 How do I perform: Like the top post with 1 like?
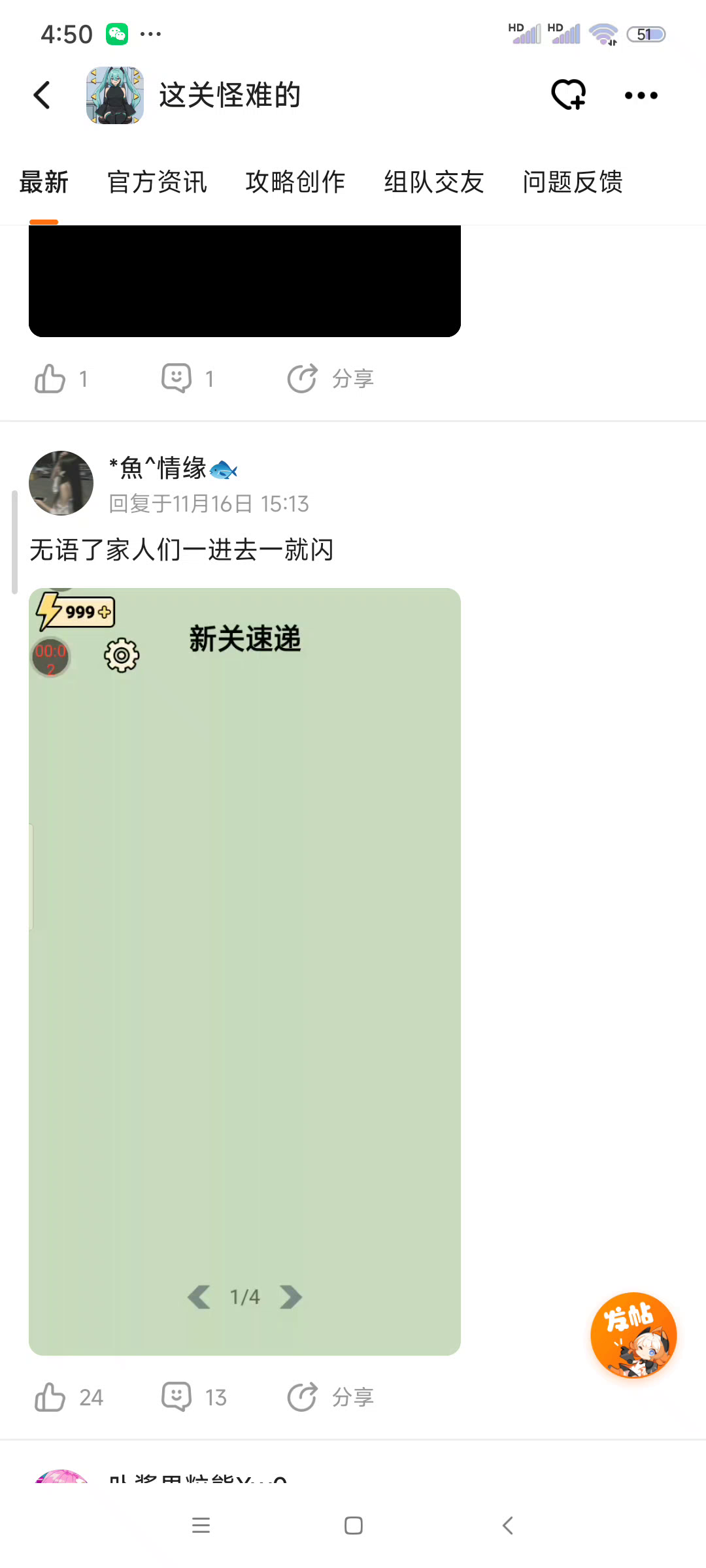61,379
